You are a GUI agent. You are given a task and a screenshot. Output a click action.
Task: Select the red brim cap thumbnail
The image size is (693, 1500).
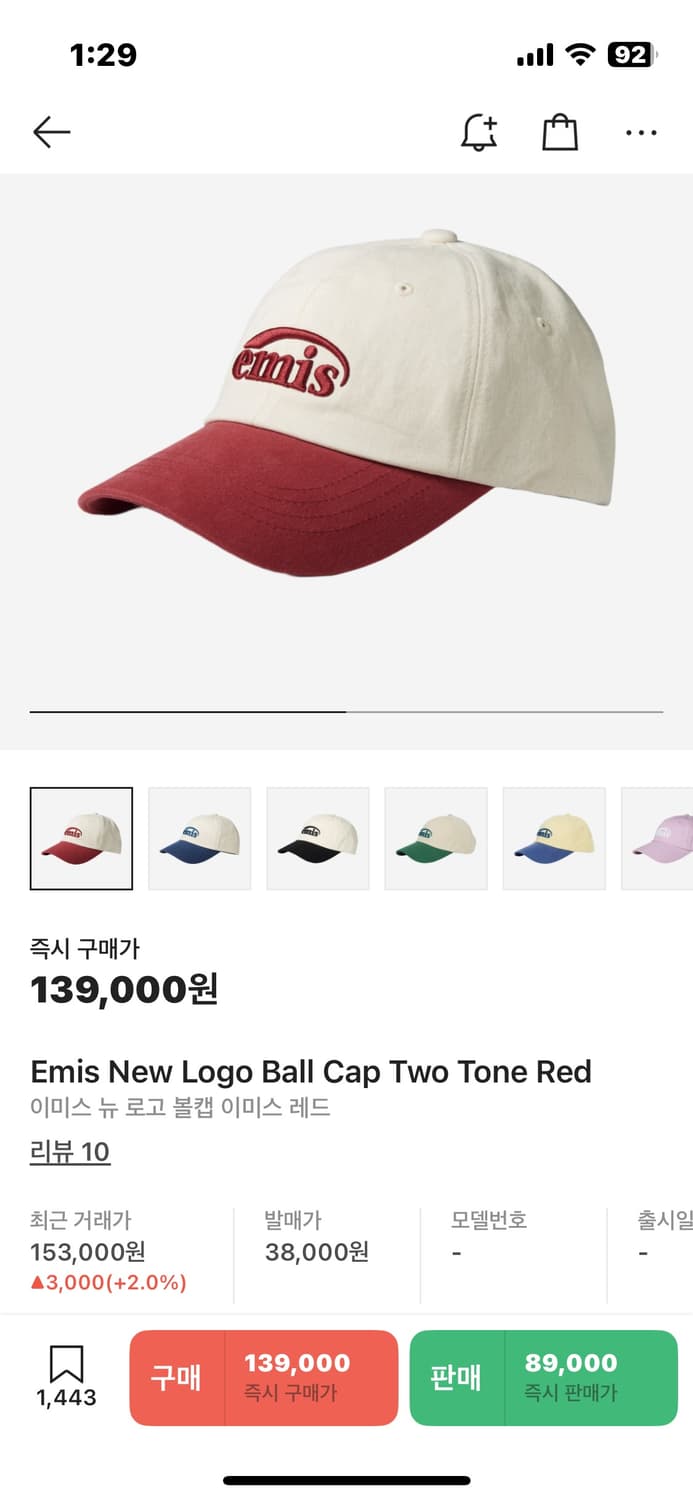81,839
